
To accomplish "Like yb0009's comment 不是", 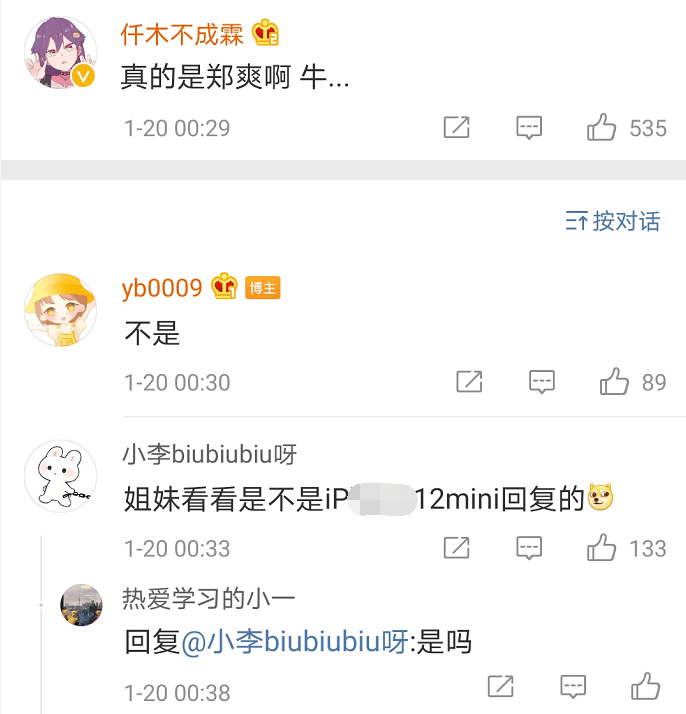I will tap(614, 382).
